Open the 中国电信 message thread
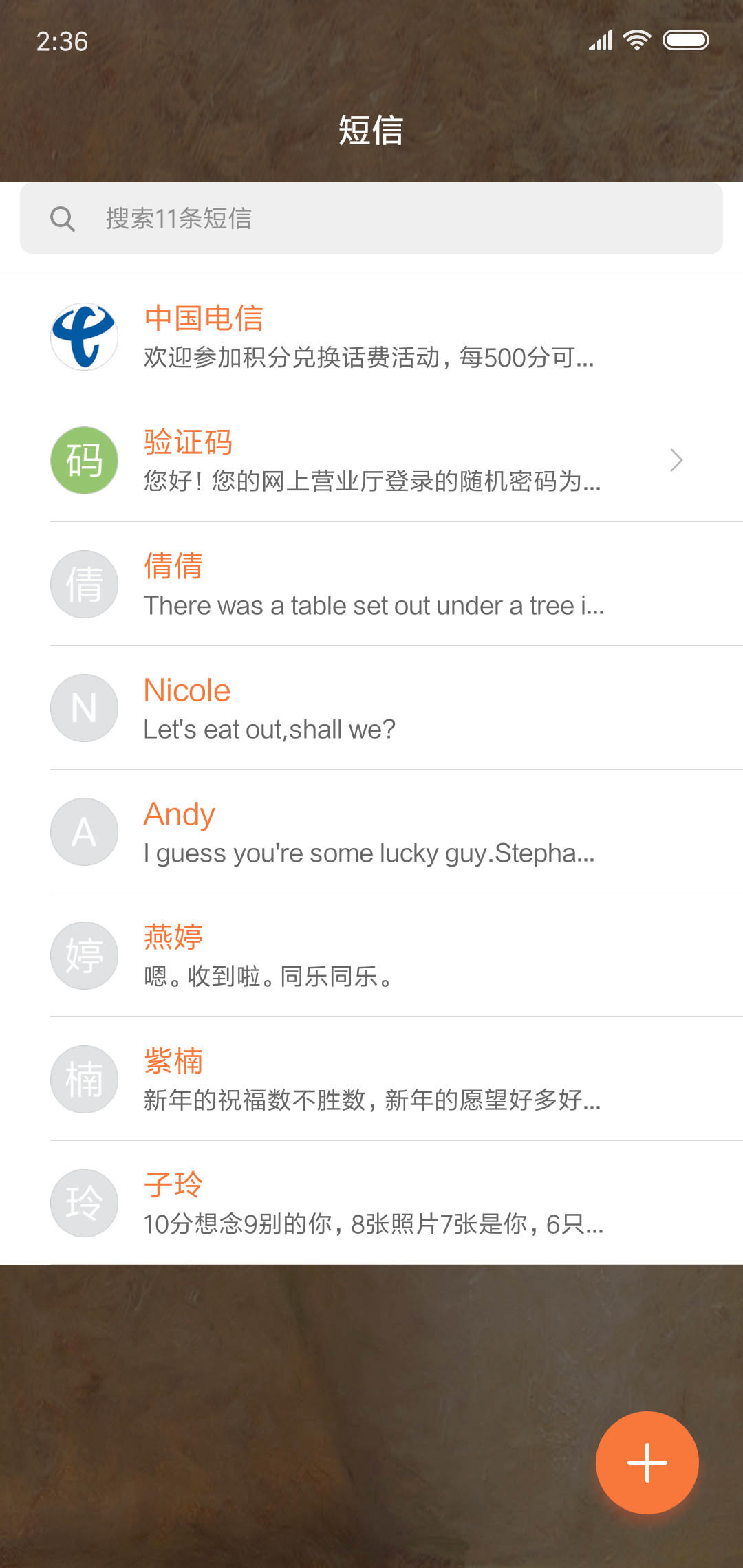The image size is (743, 1568). 371,336
